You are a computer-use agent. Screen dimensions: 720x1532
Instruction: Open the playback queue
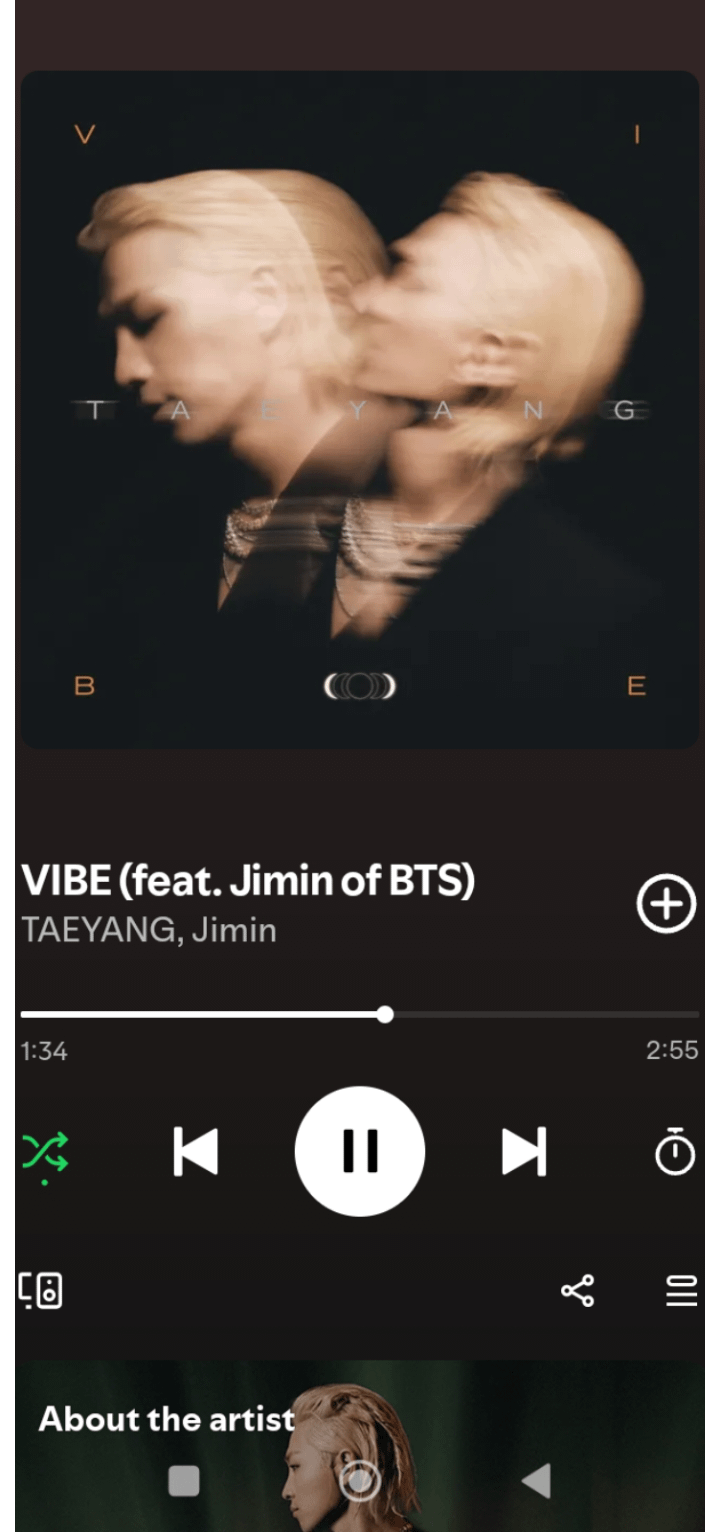681,1290
